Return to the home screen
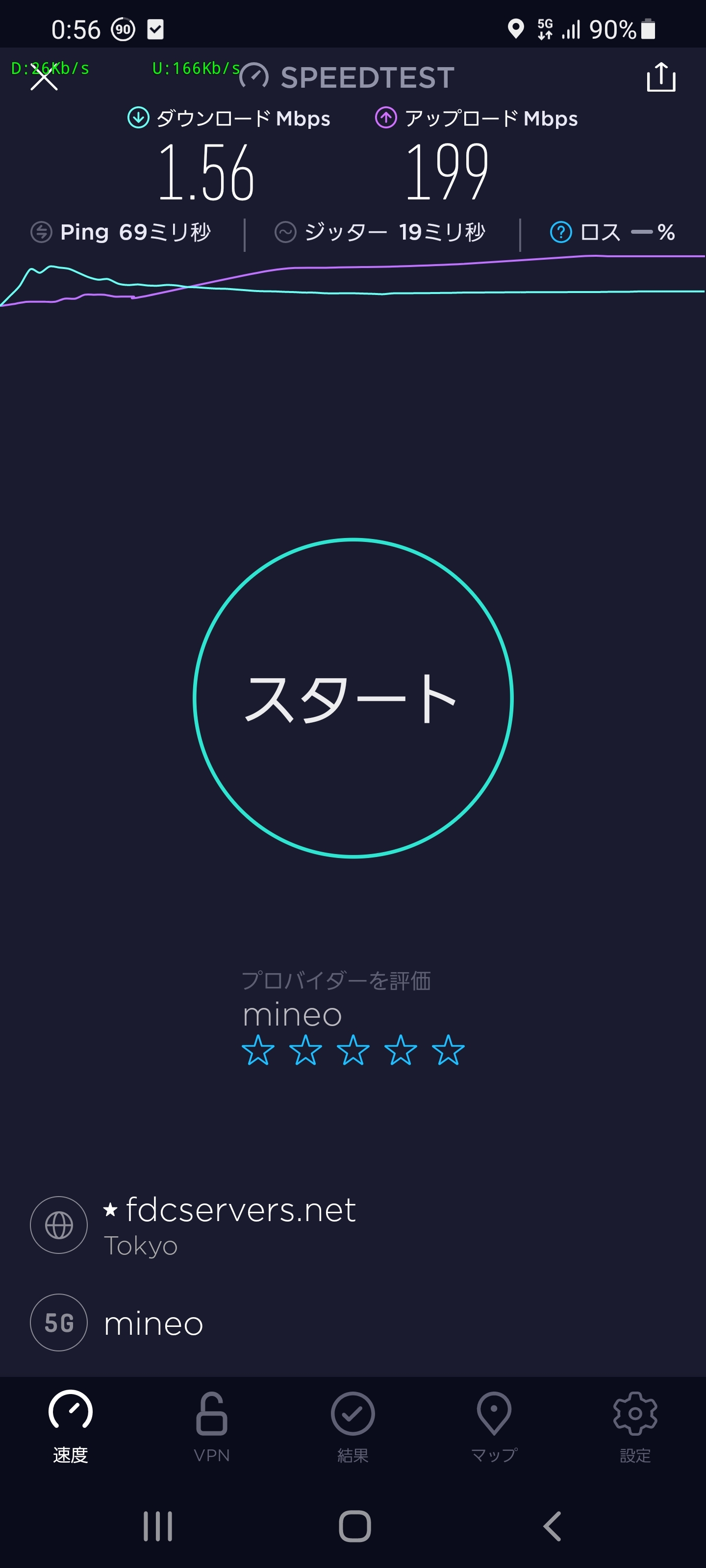Image resolution: width=706 pixels, height=1568 pixels. click(x=354, y=1526)
